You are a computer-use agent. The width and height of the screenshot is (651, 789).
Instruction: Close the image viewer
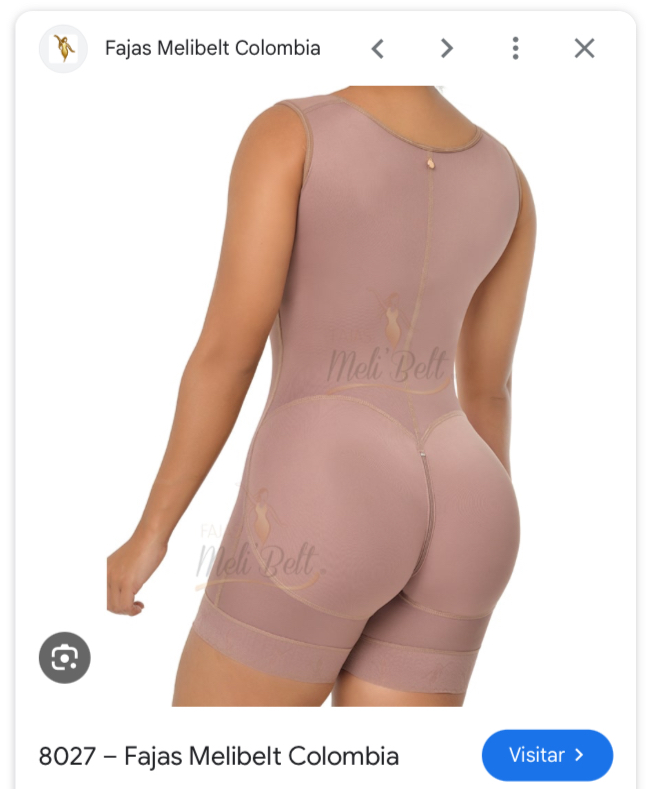pos(584,48)
